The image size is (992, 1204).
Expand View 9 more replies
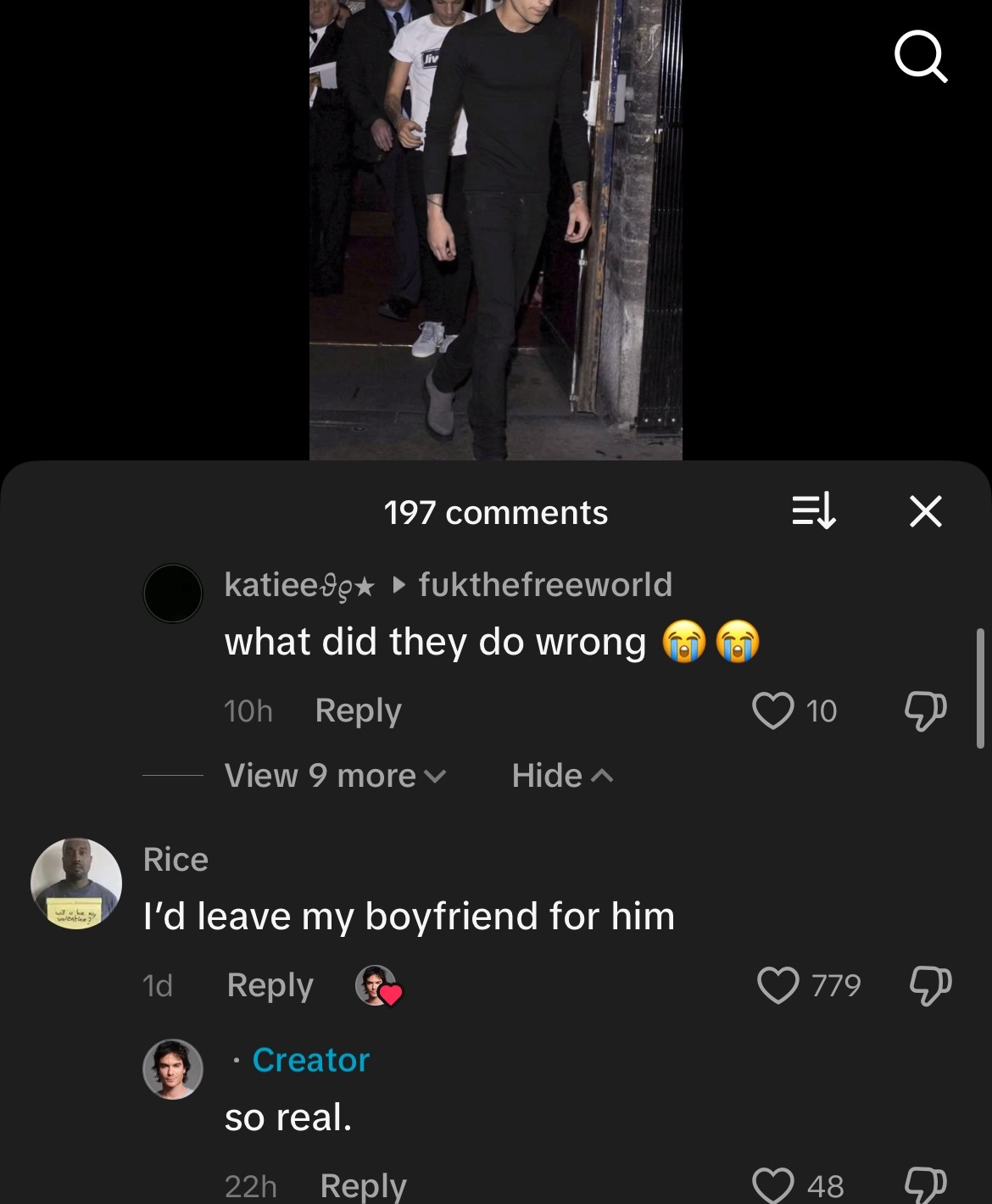(x=334, y=775)
